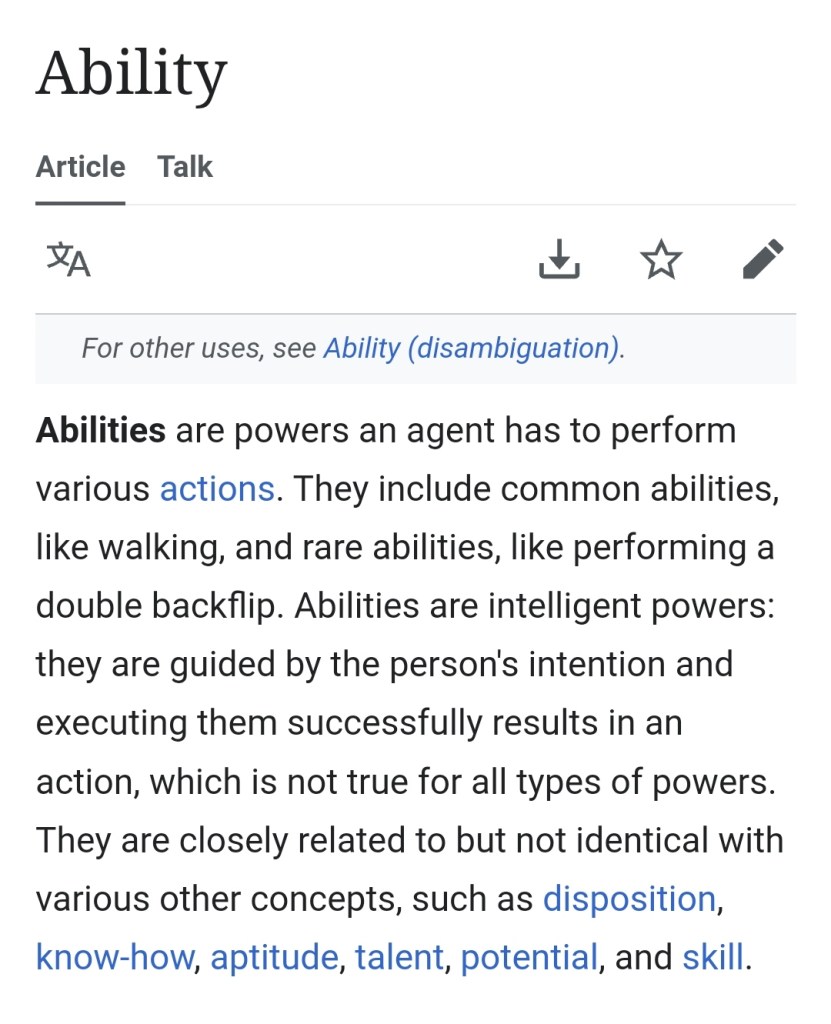
Task: Edit the article with pencil icon
Action: click(763, 260)
